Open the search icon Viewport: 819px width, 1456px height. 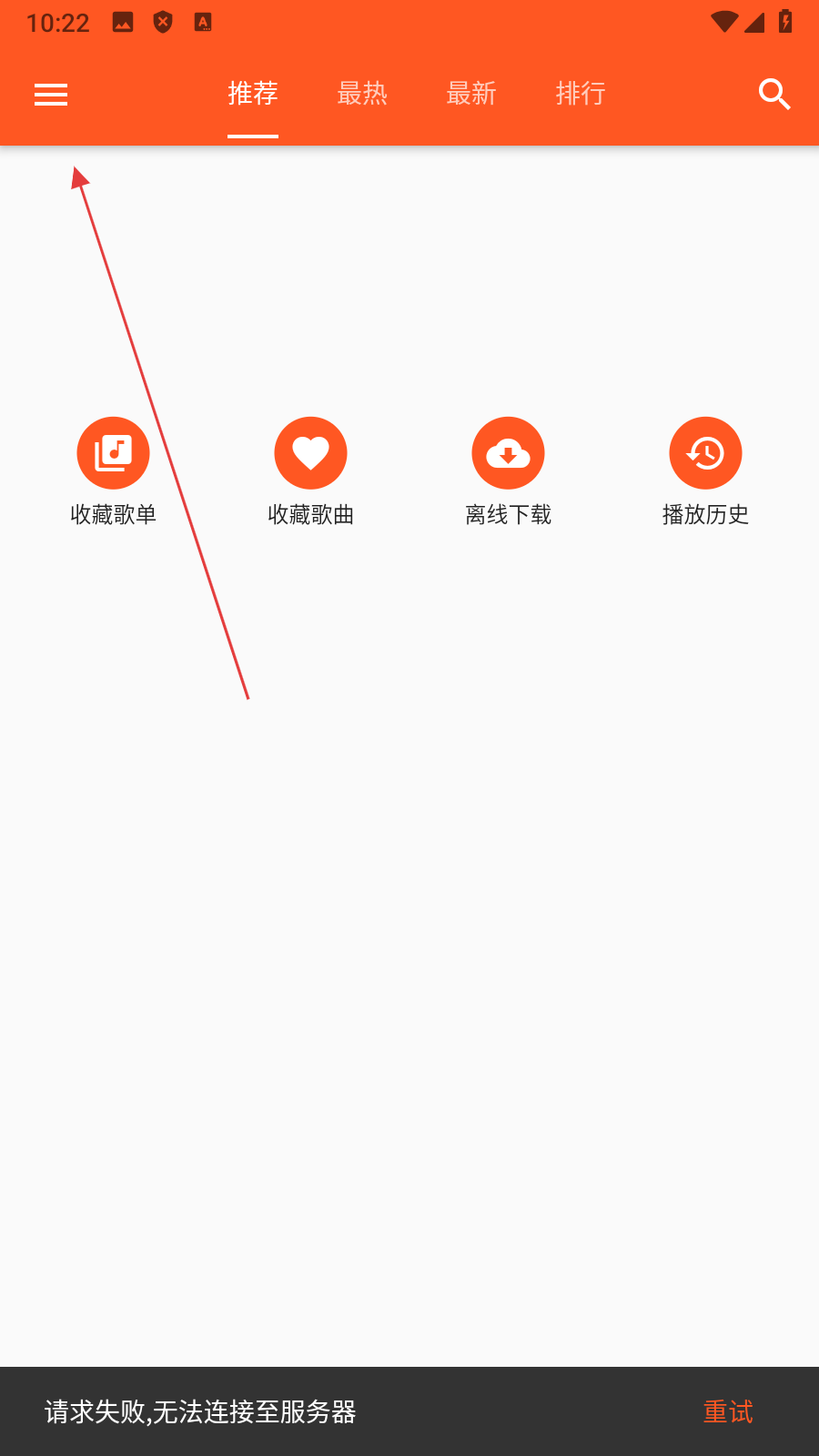[x=774, y=95]
